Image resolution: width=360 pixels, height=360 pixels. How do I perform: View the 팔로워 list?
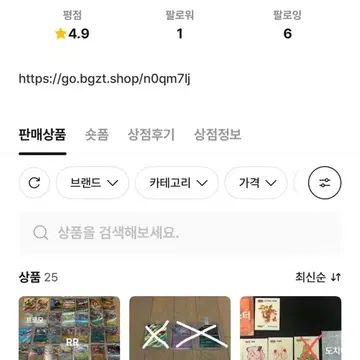[180, 25]
